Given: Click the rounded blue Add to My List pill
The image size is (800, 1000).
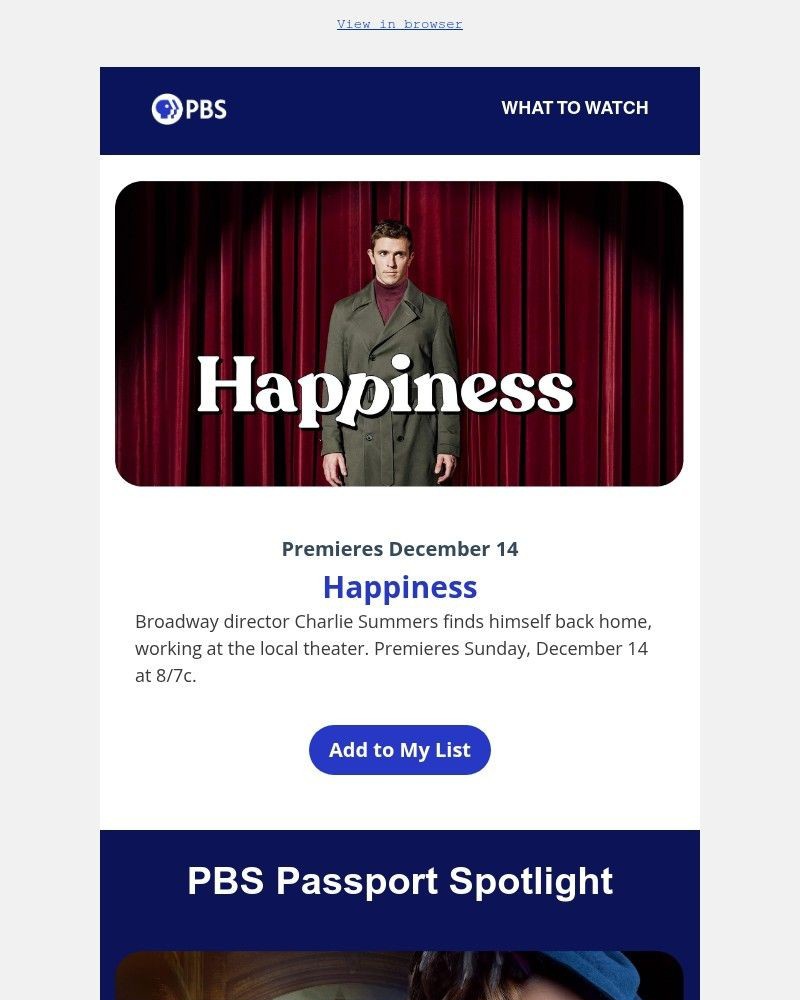Looking at the screenshot, I should 400,750.
